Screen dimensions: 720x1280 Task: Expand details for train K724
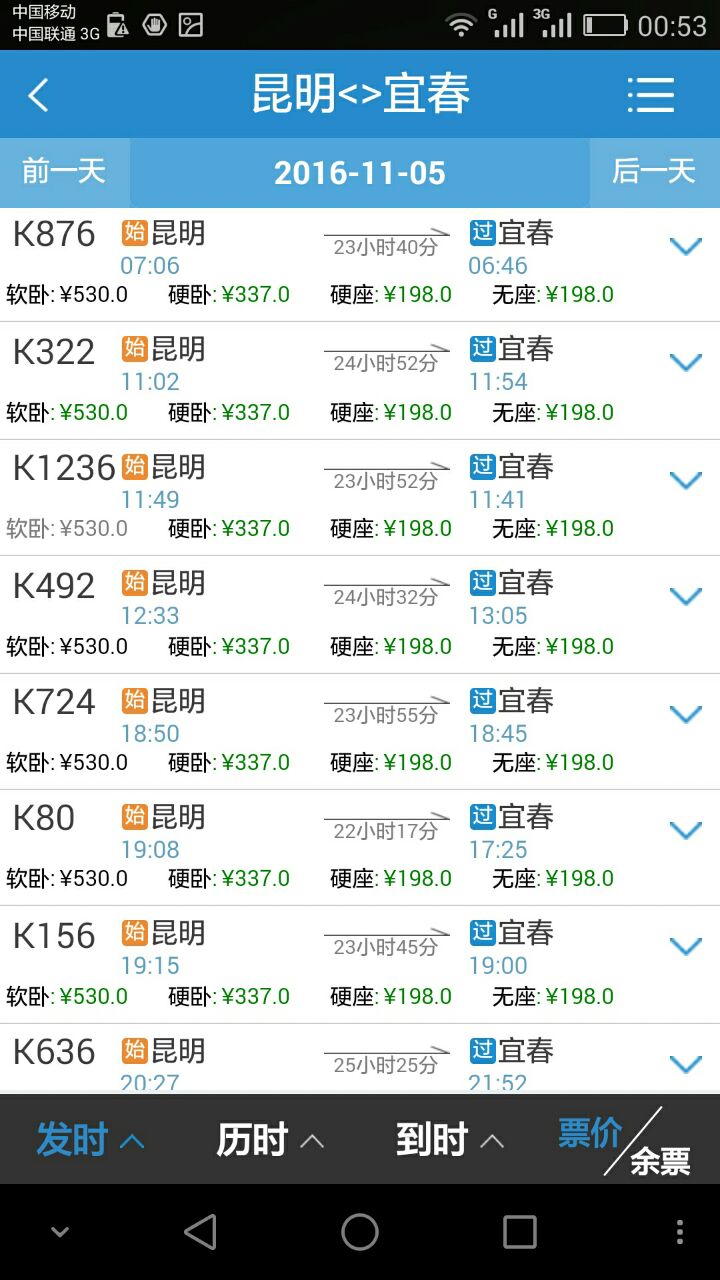(686, 714)
